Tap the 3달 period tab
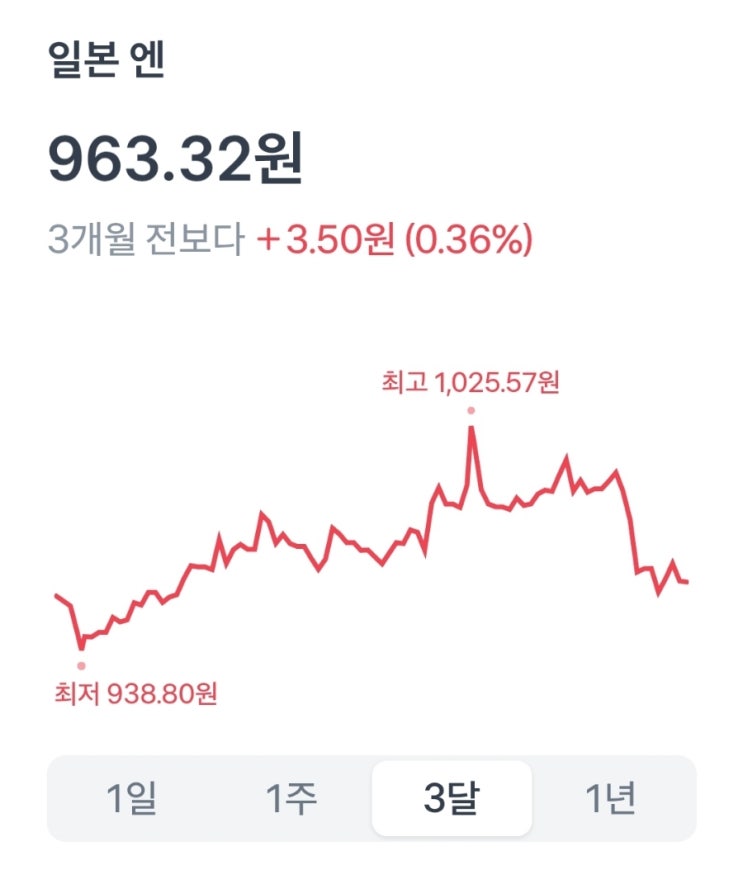Viewport: 743px width, 870px height. tap(451, 799)
